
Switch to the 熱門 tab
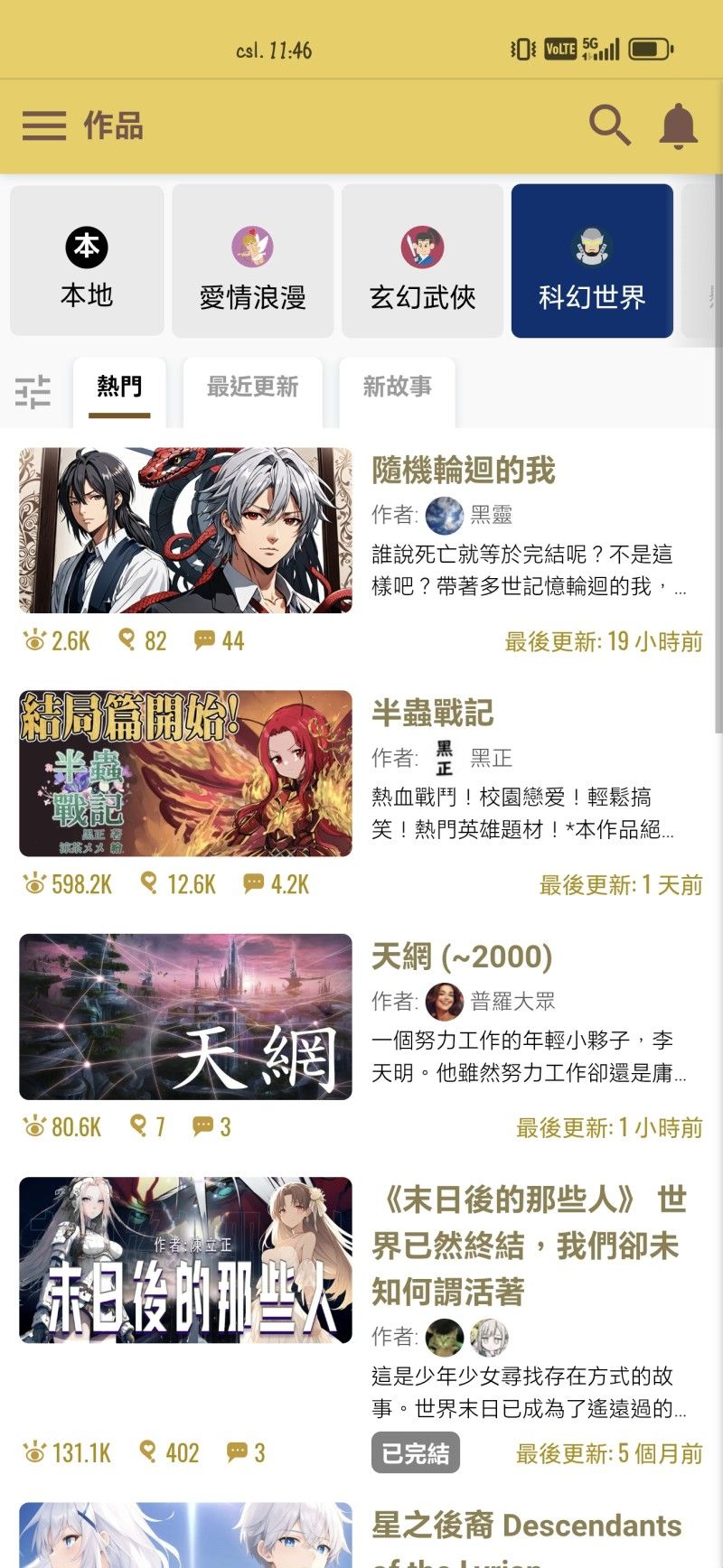119,388
